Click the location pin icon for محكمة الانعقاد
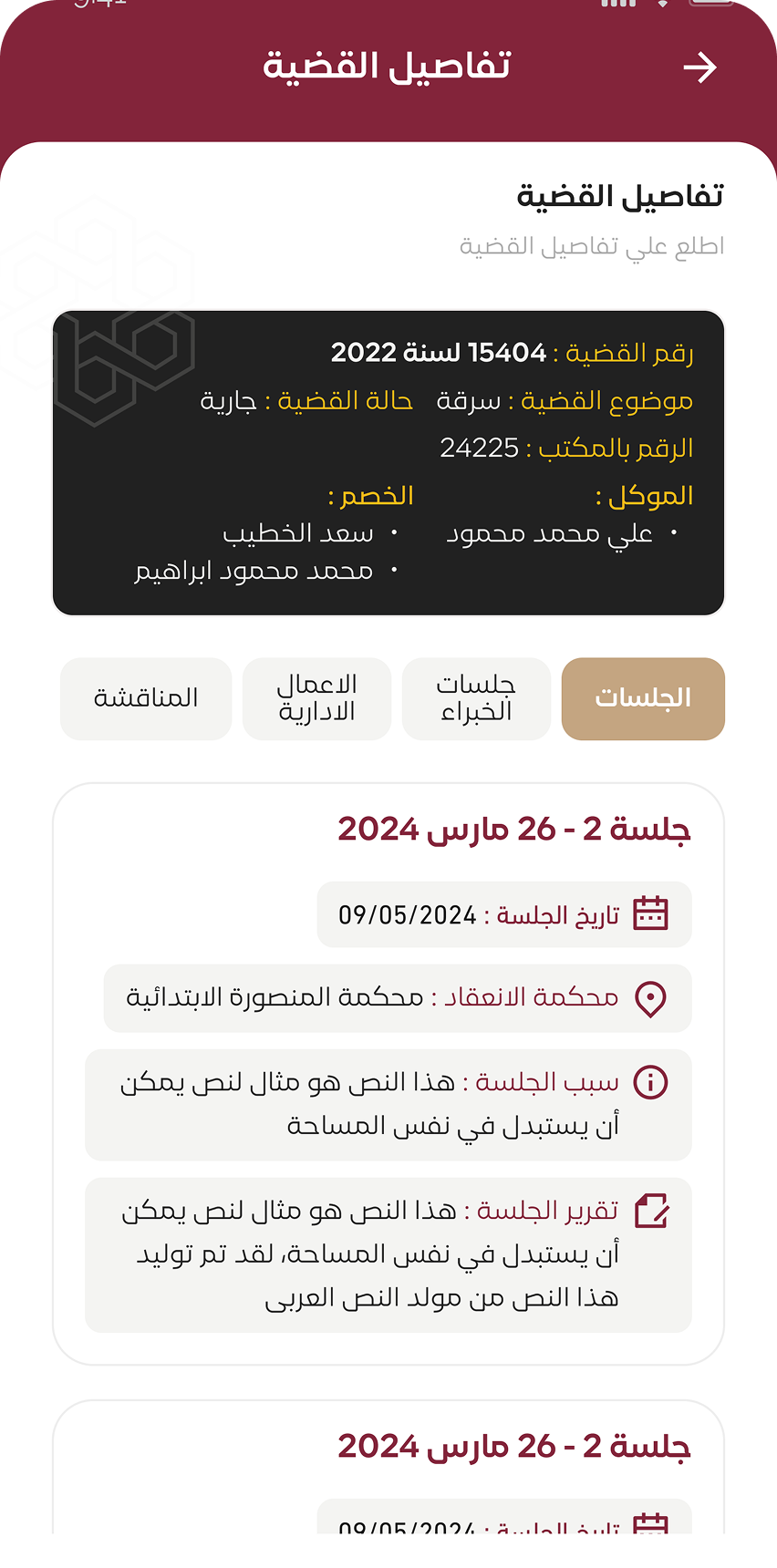777x1568 pixels. (x=651, y=998)
